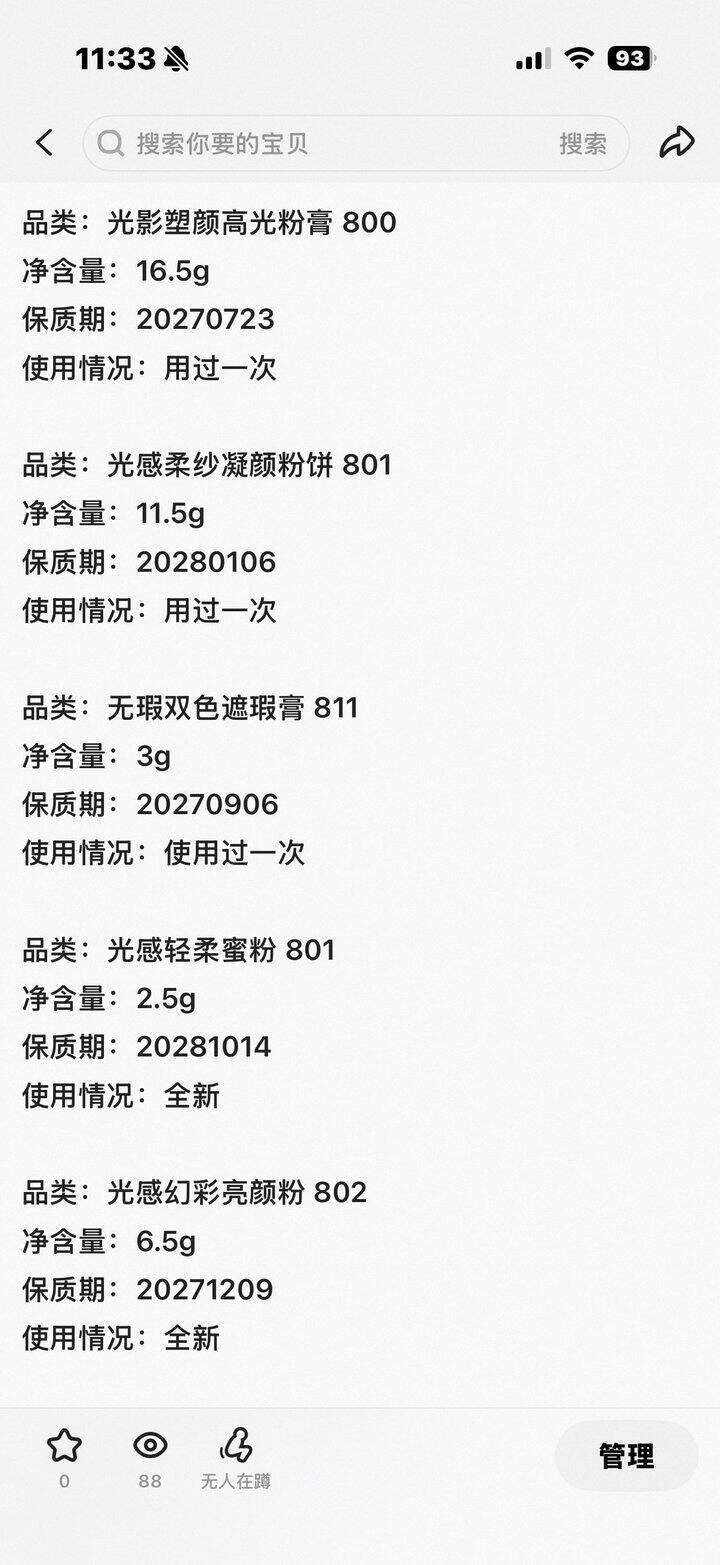Go back using the arrow
The height and width of the screenshot is (1565, 720).
pos(44,143)
